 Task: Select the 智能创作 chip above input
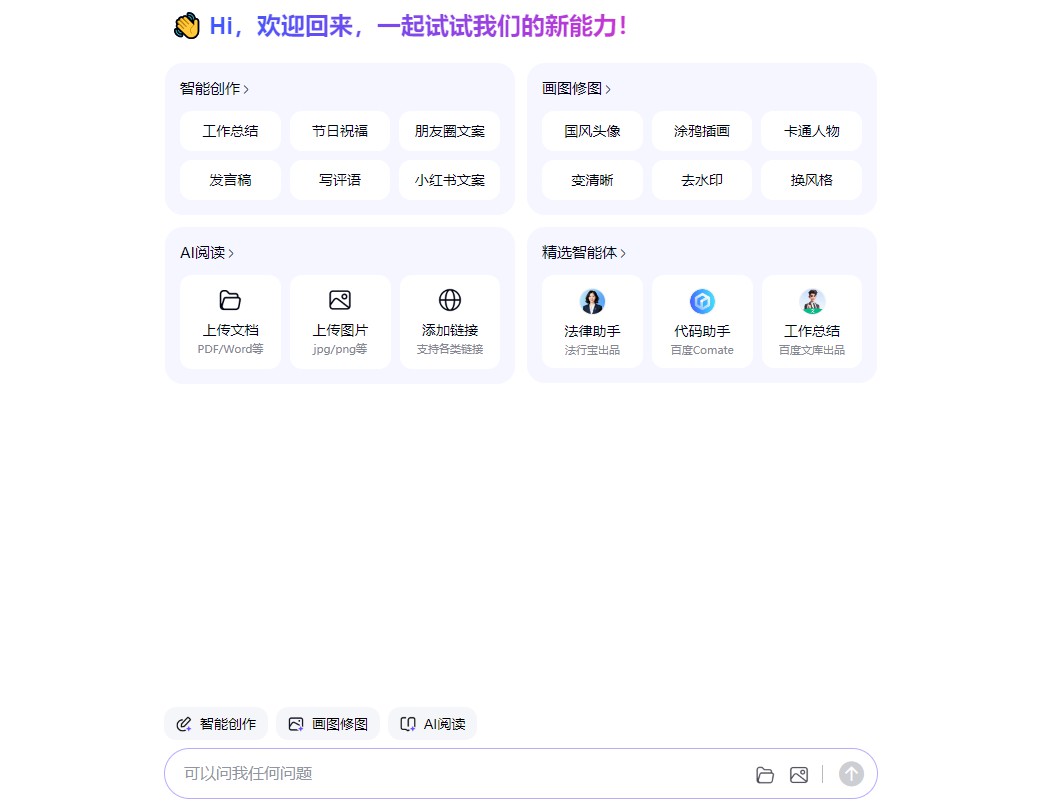(216, 724)
